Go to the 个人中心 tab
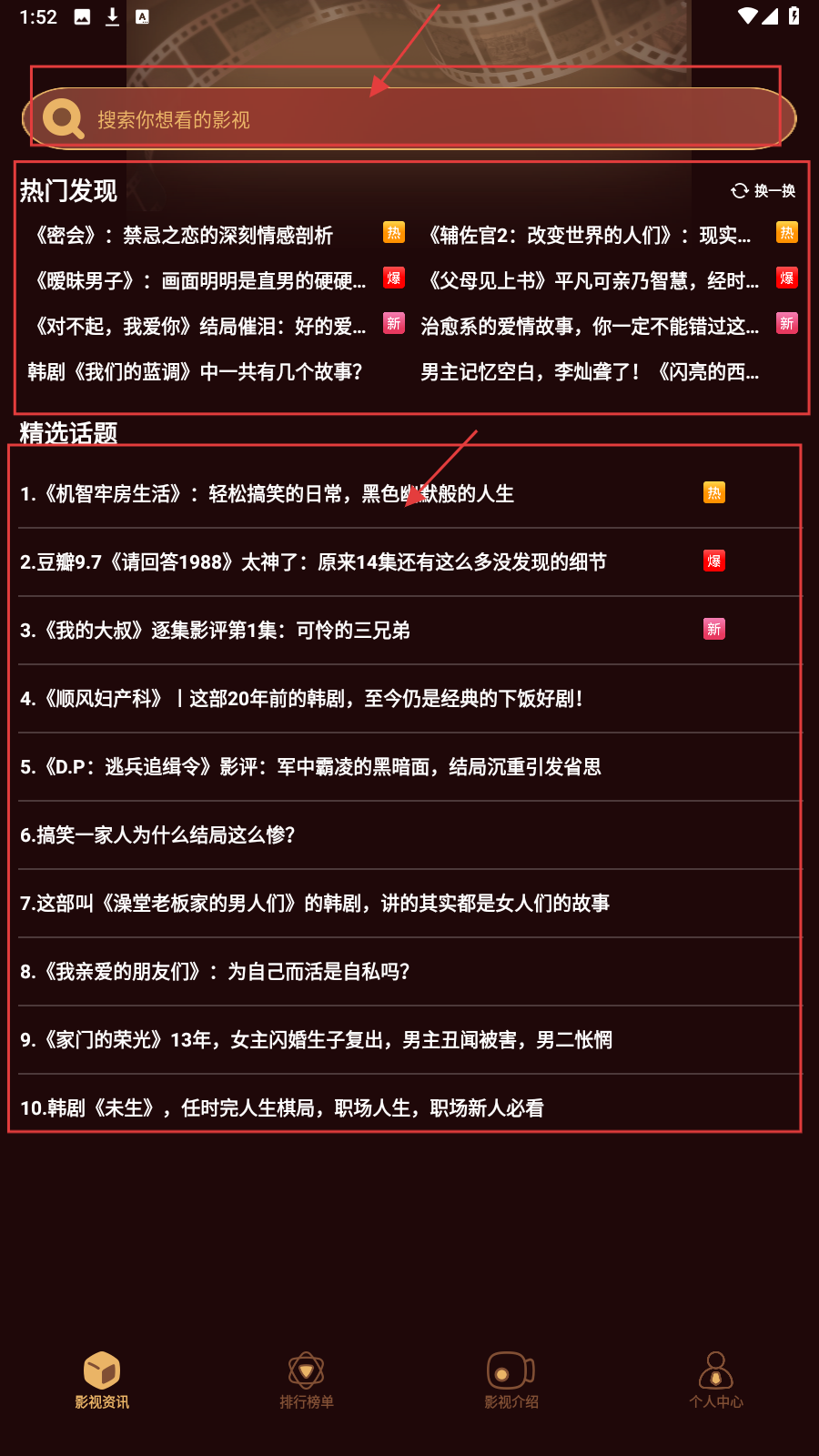This screenshot has height=1456, width=819. [x=716, y=1380]
